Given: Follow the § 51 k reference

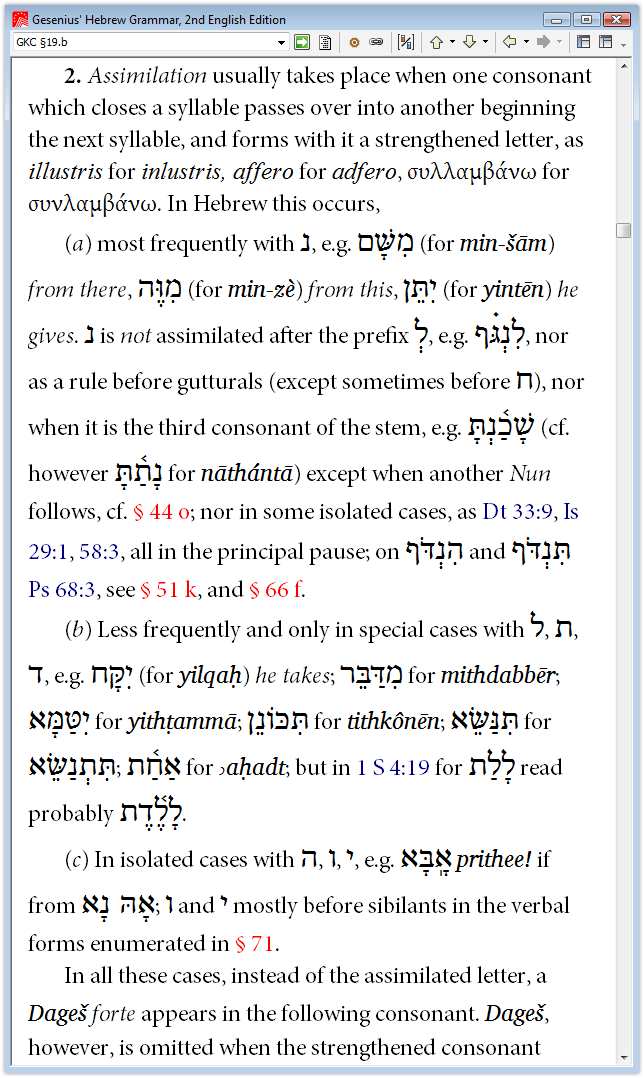Looking at the screenshot, I should [168, 590].
